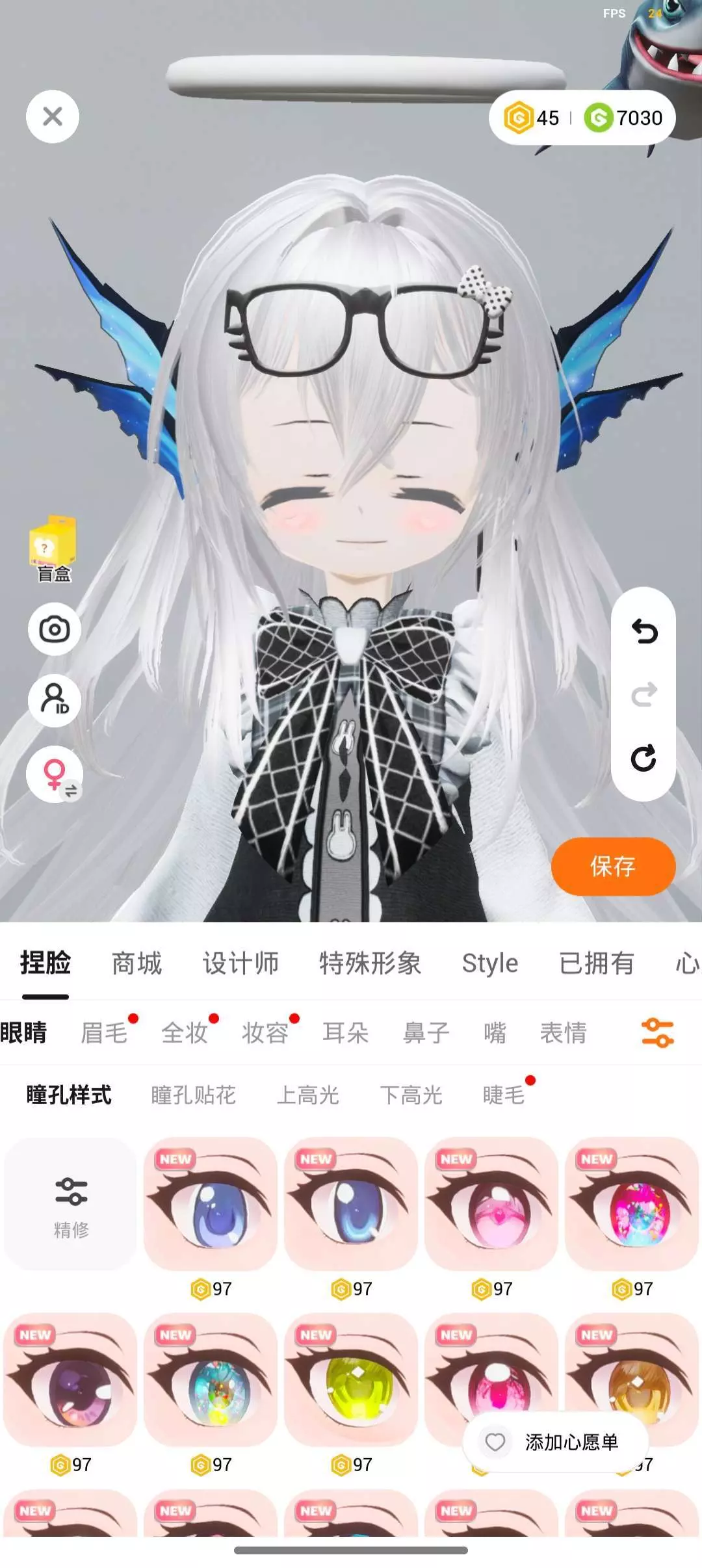Open the orange filter sliders icon
The height and width of the screenshot is (1568, 702).
pyautogui.click(x=658, y=1032)
